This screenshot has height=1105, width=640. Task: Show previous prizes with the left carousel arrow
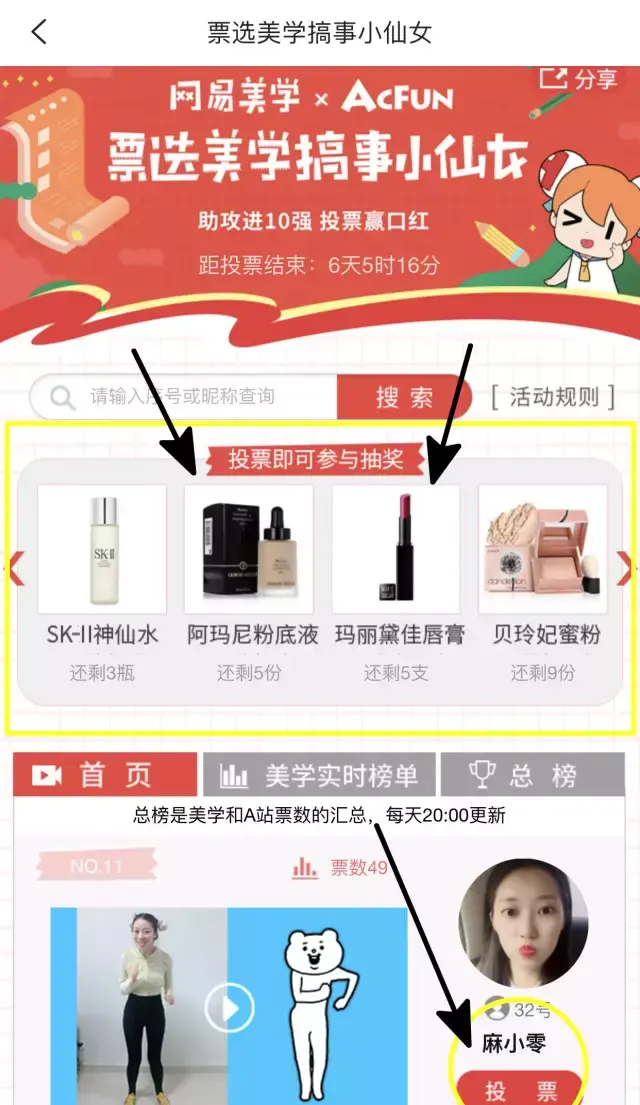pyautogui.click(x=15, y=568)
